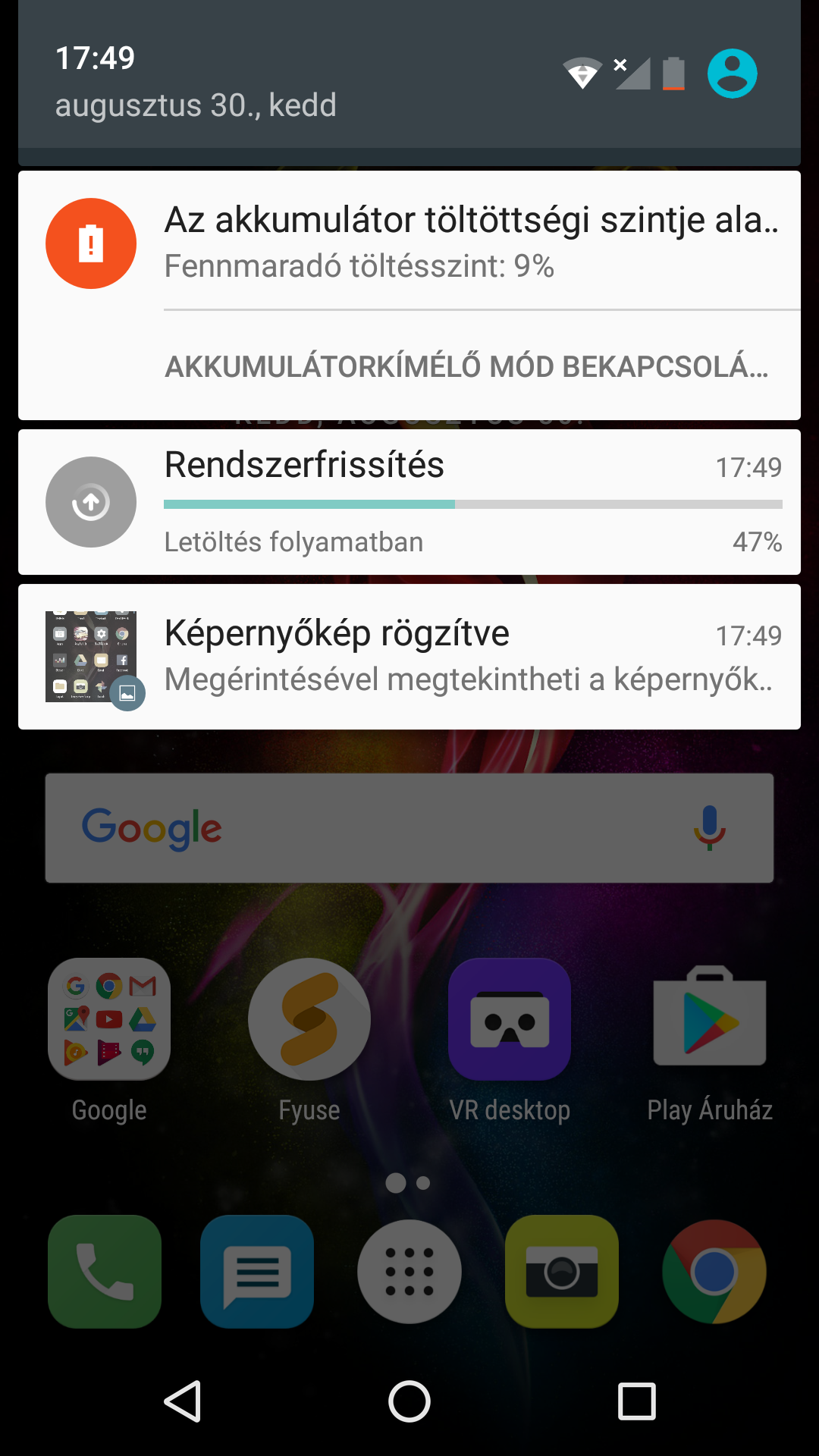Show recent apps overview
The image size is (819, 1456).
pyautogui.click(x=636, y=1401)
